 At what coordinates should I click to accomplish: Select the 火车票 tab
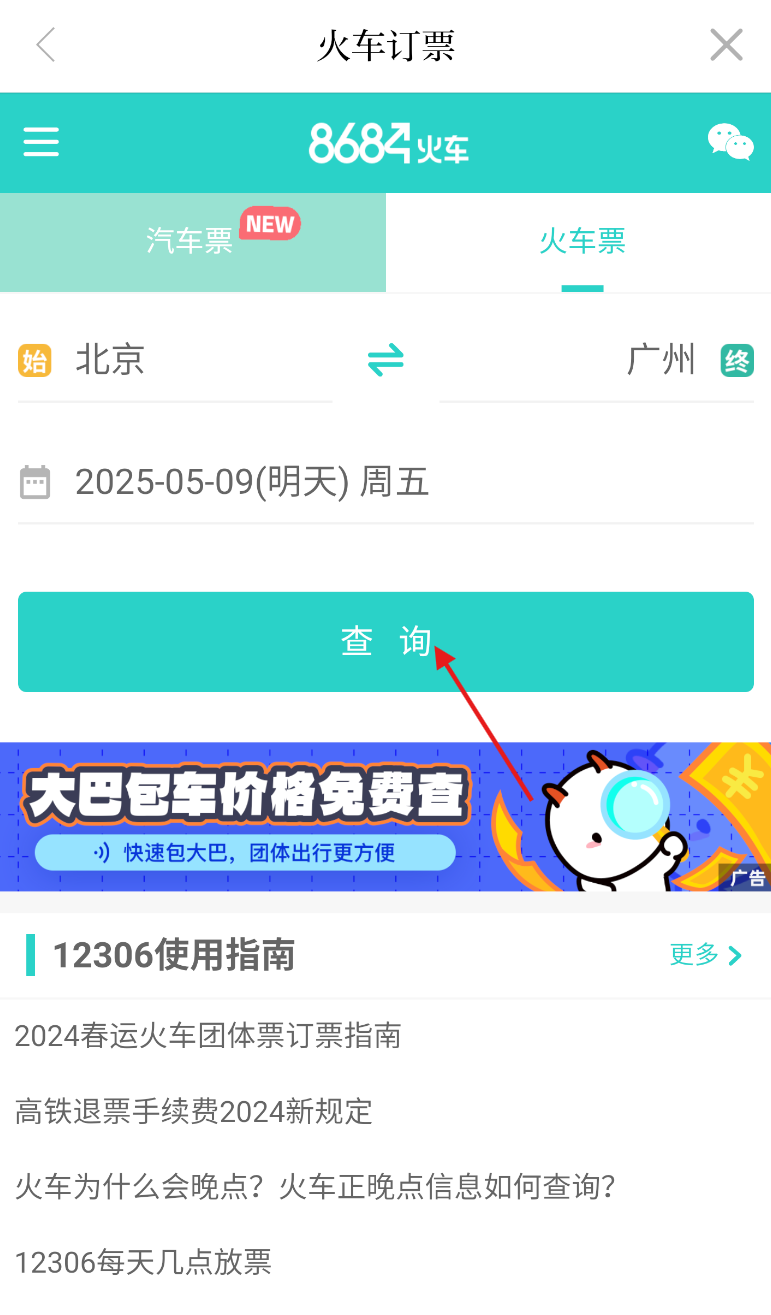(x=582, y=241)
